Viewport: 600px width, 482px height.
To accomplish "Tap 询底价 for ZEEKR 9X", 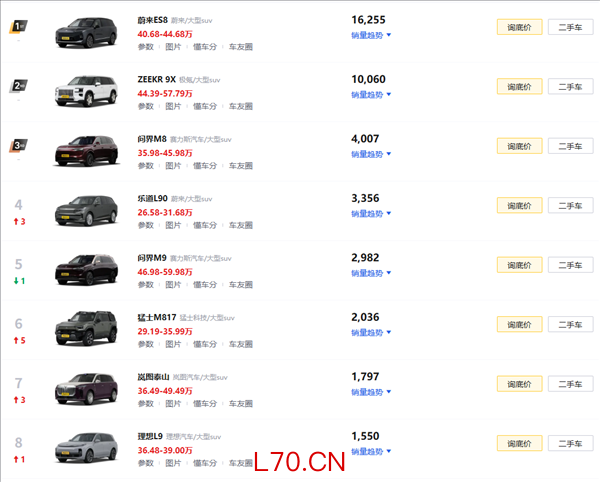I will [x=519, y=87].
